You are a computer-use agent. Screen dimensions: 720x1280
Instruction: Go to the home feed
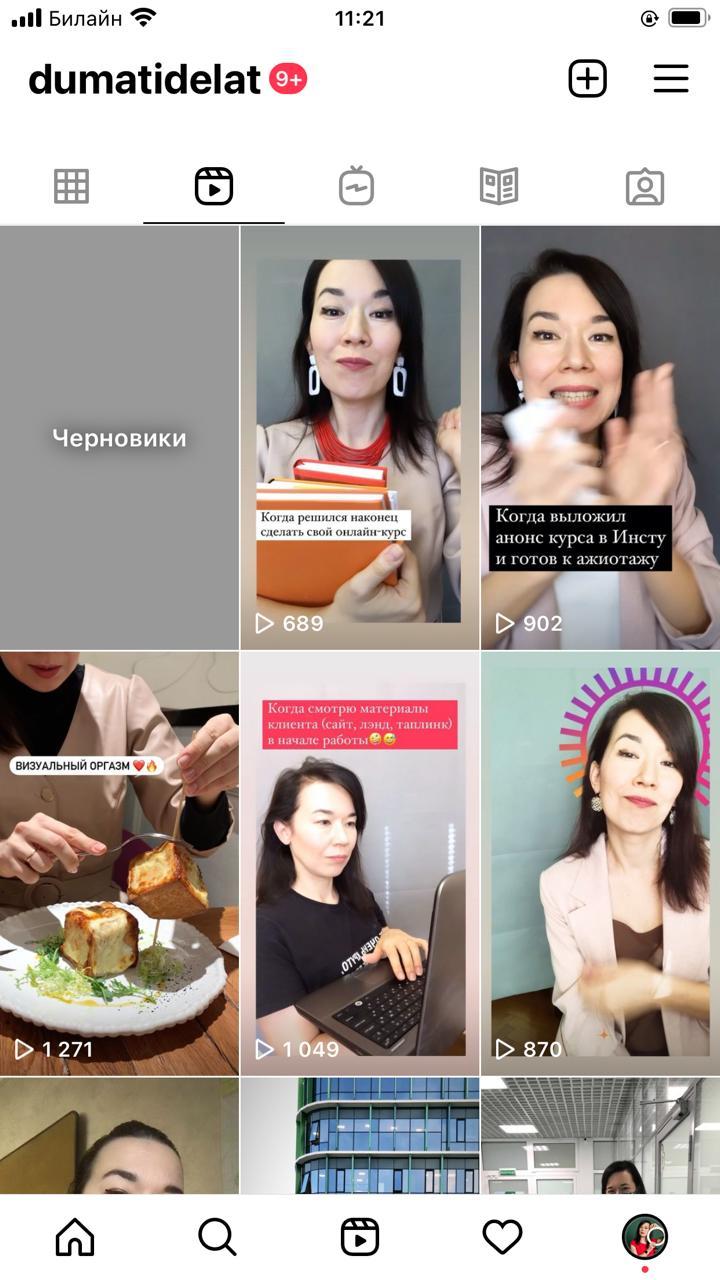coord(75,1238)
